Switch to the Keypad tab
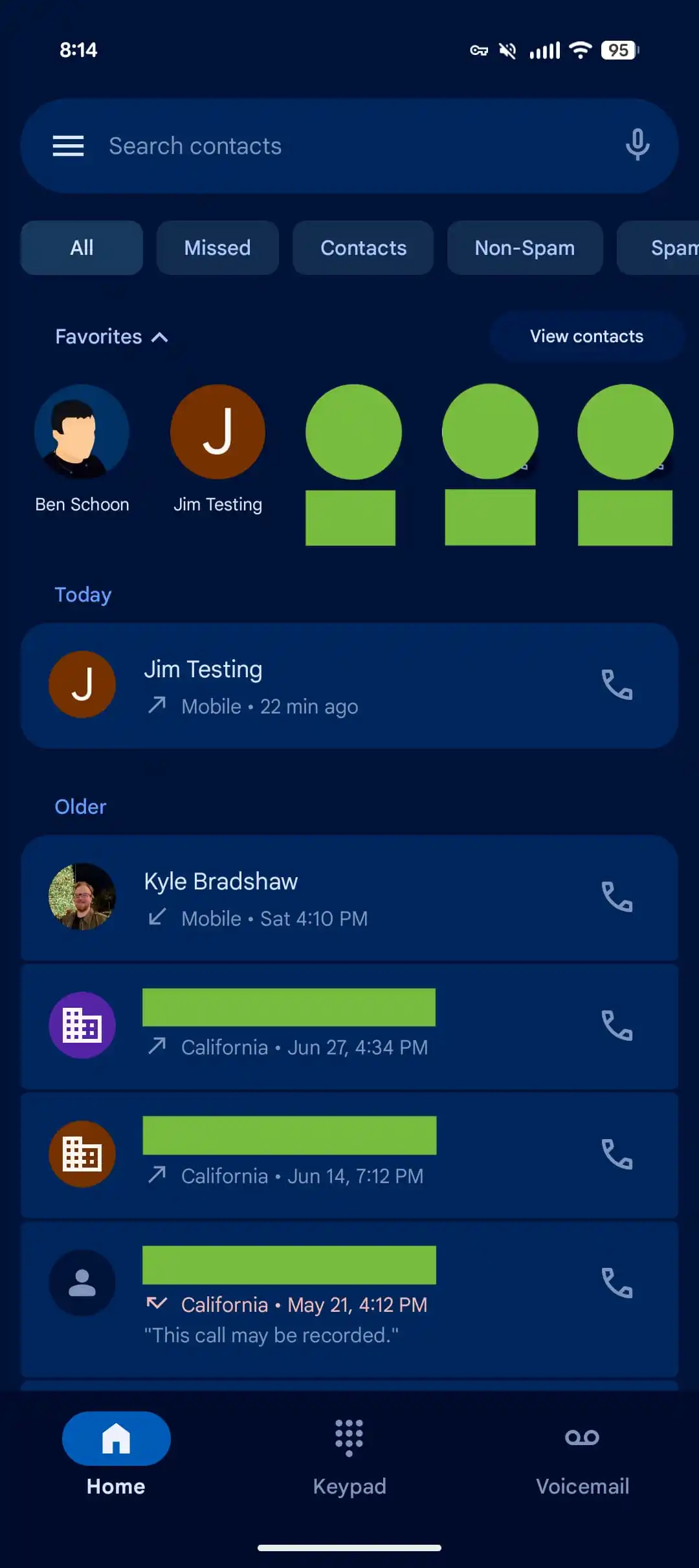Image resolution: width=699 pixels, height=1568 pixels. pyautogui.click(x=349, y=1455)
